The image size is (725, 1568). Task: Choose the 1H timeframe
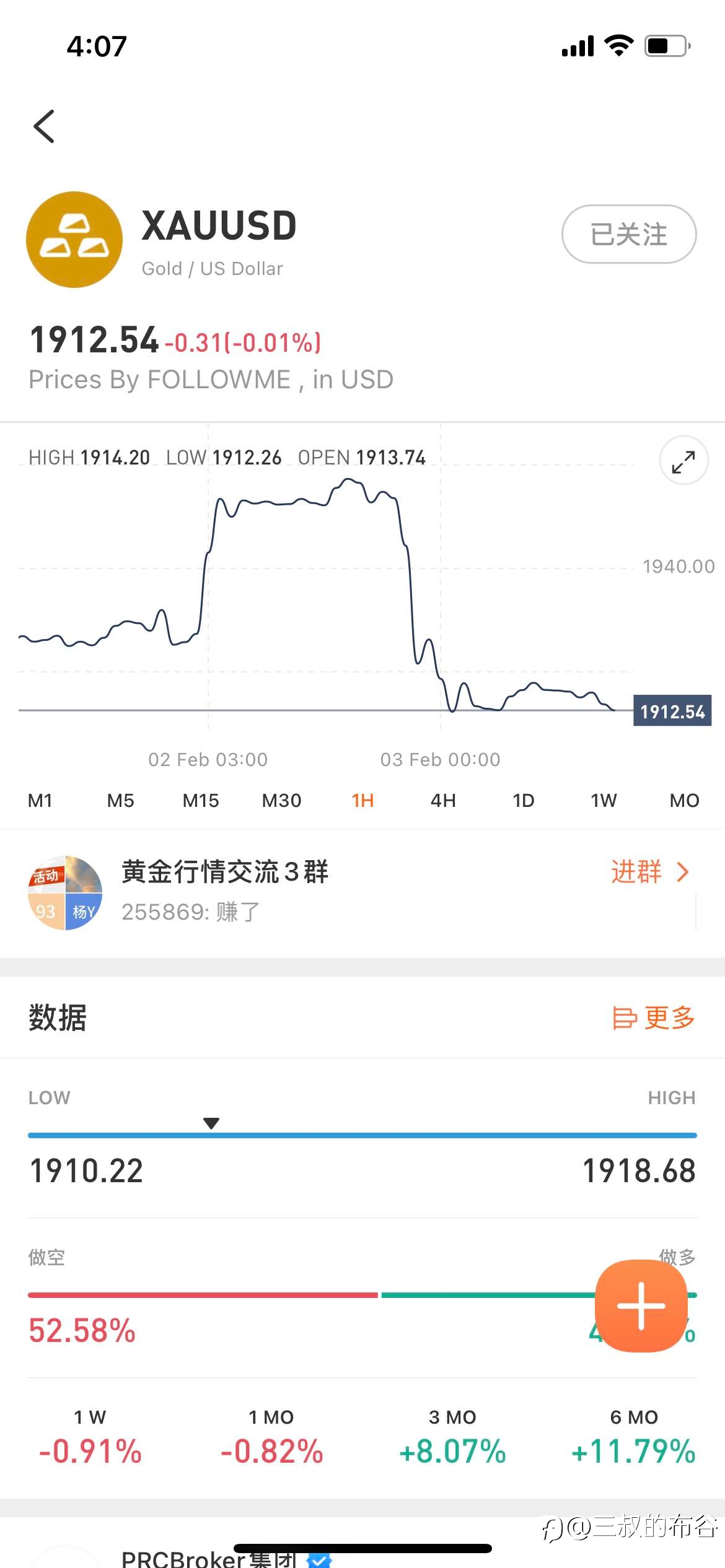[x=362, y=800]
